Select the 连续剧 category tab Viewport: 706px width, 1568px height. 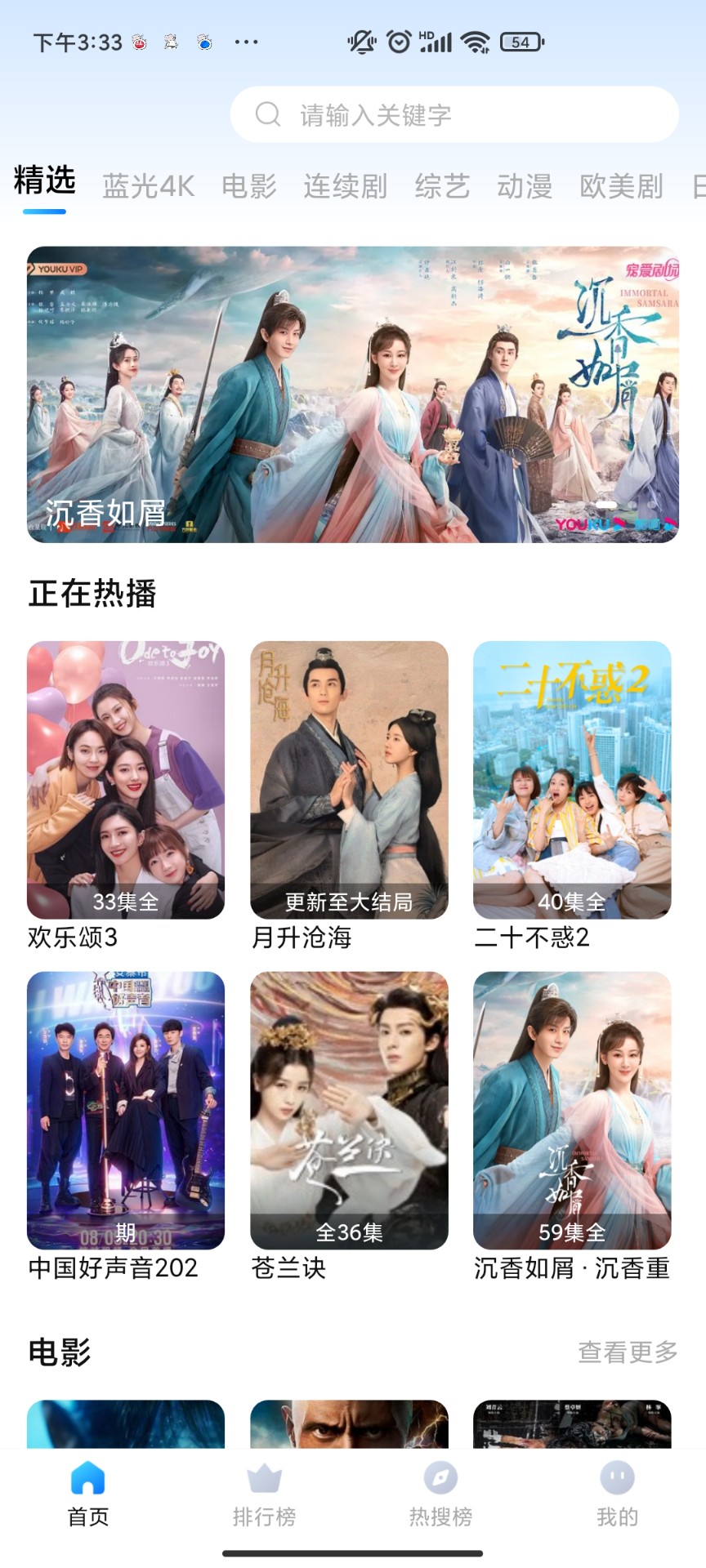(345, 186)
